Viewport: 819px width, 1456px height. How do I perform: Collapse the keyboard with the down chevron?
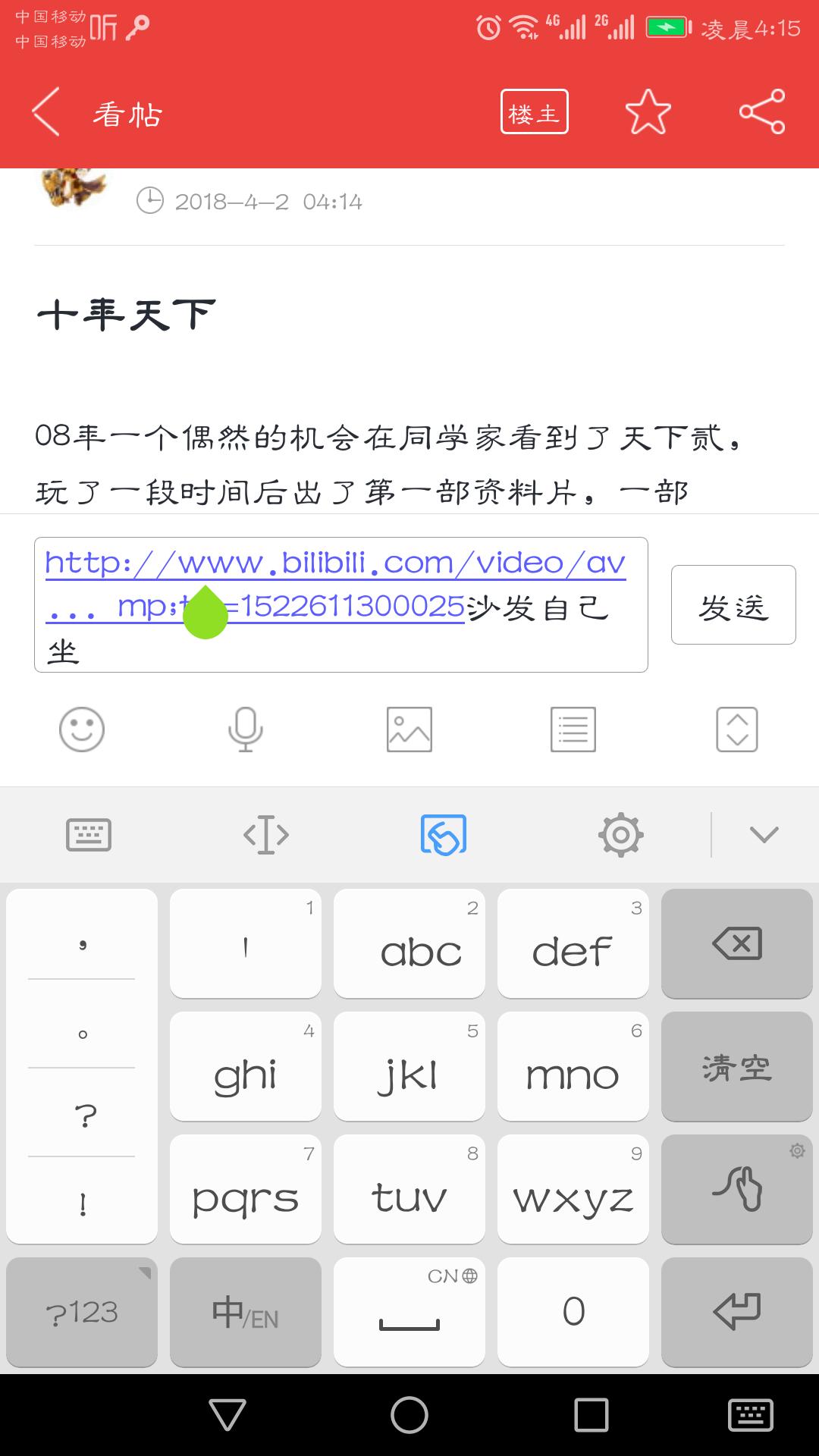coord(764,835)
